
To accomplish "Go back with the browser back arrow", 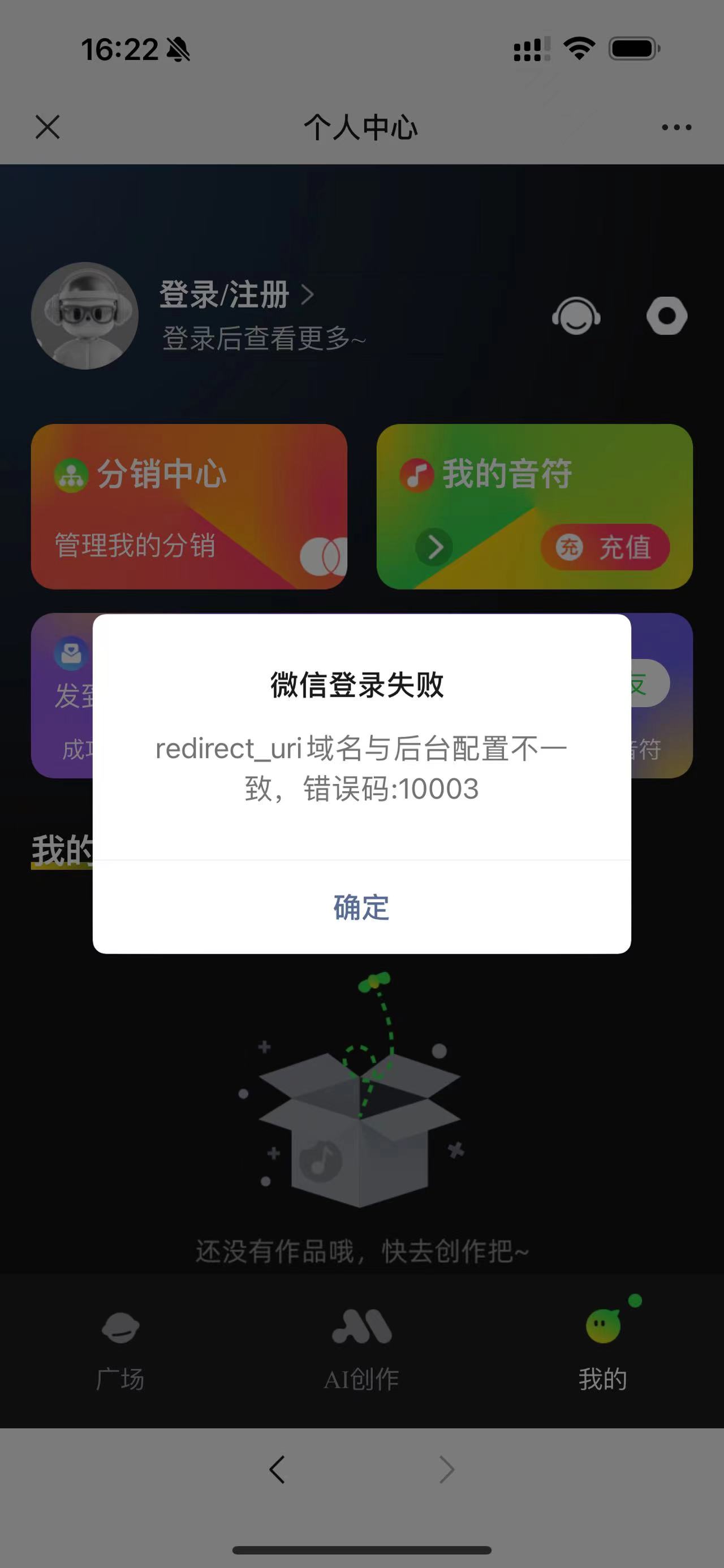I will tap(277, 1470).
